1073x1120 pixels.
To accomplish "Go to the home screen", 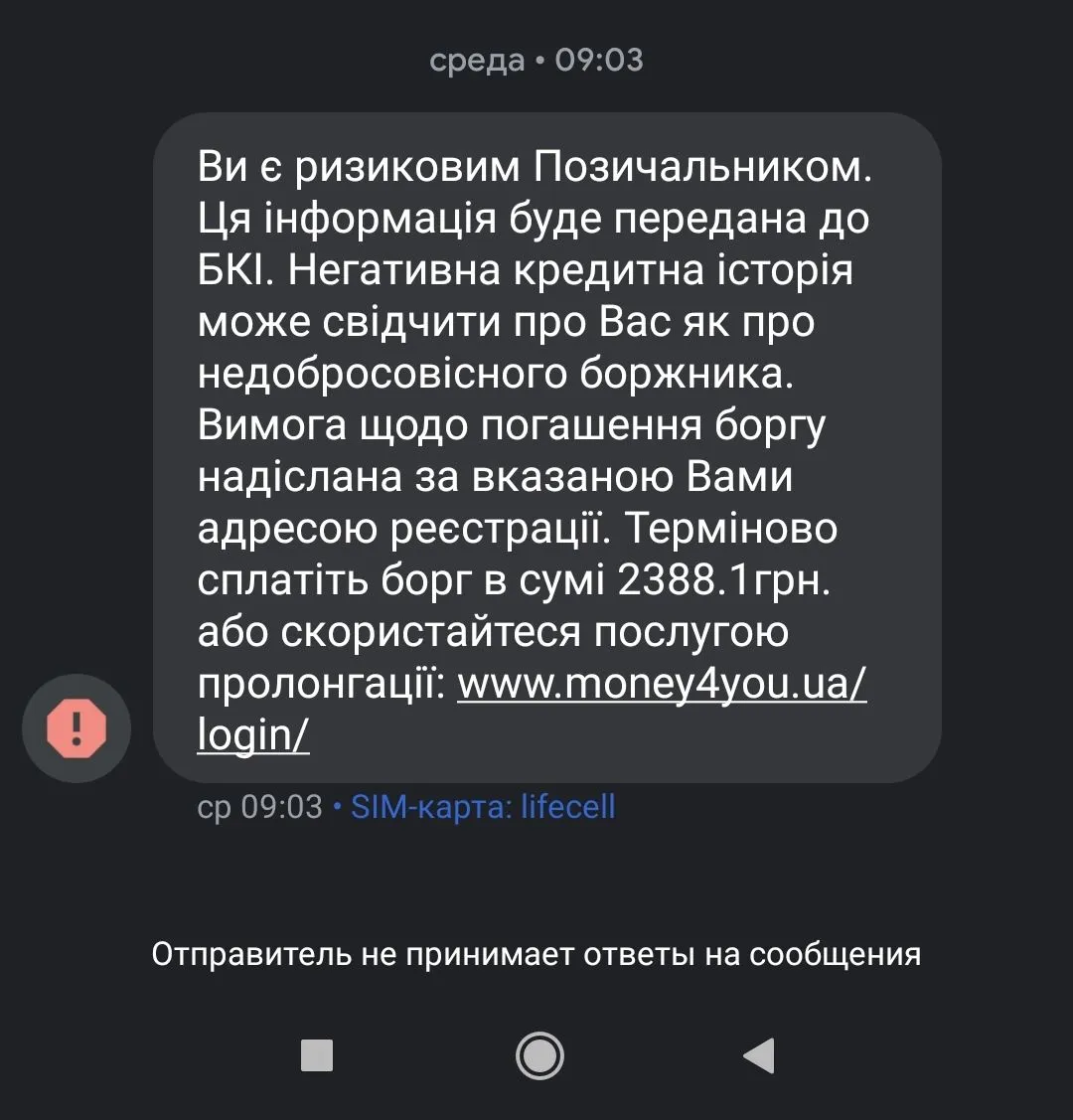I will click(x=539, y=1055).
